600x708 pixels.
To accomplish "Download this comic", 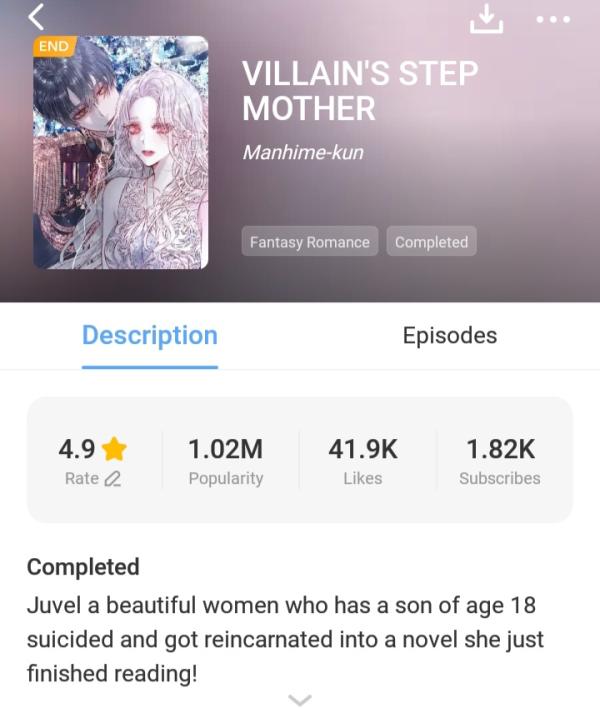I will (x=486, y=17).
